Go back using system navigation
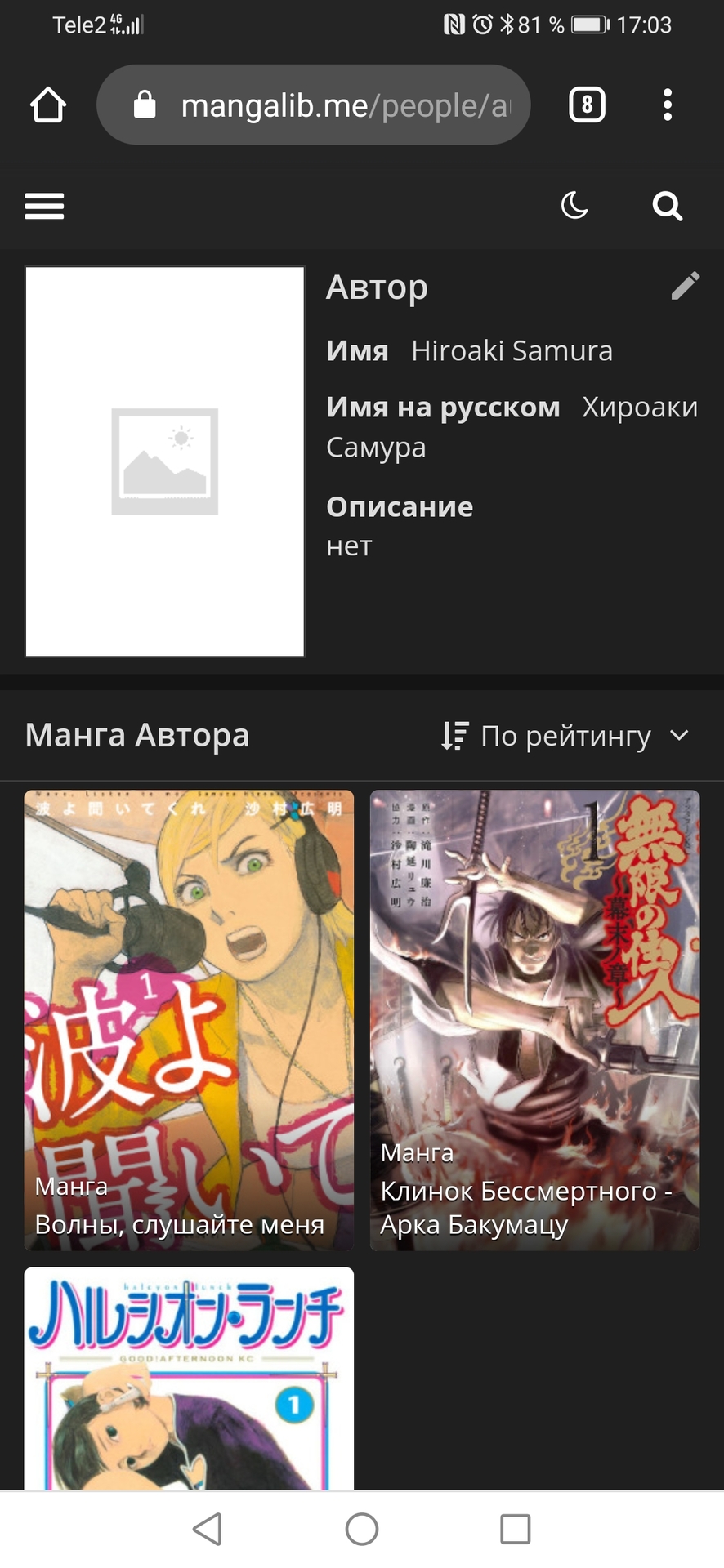This screenshot has width=724, height=1568. [x=208, y=1529]
